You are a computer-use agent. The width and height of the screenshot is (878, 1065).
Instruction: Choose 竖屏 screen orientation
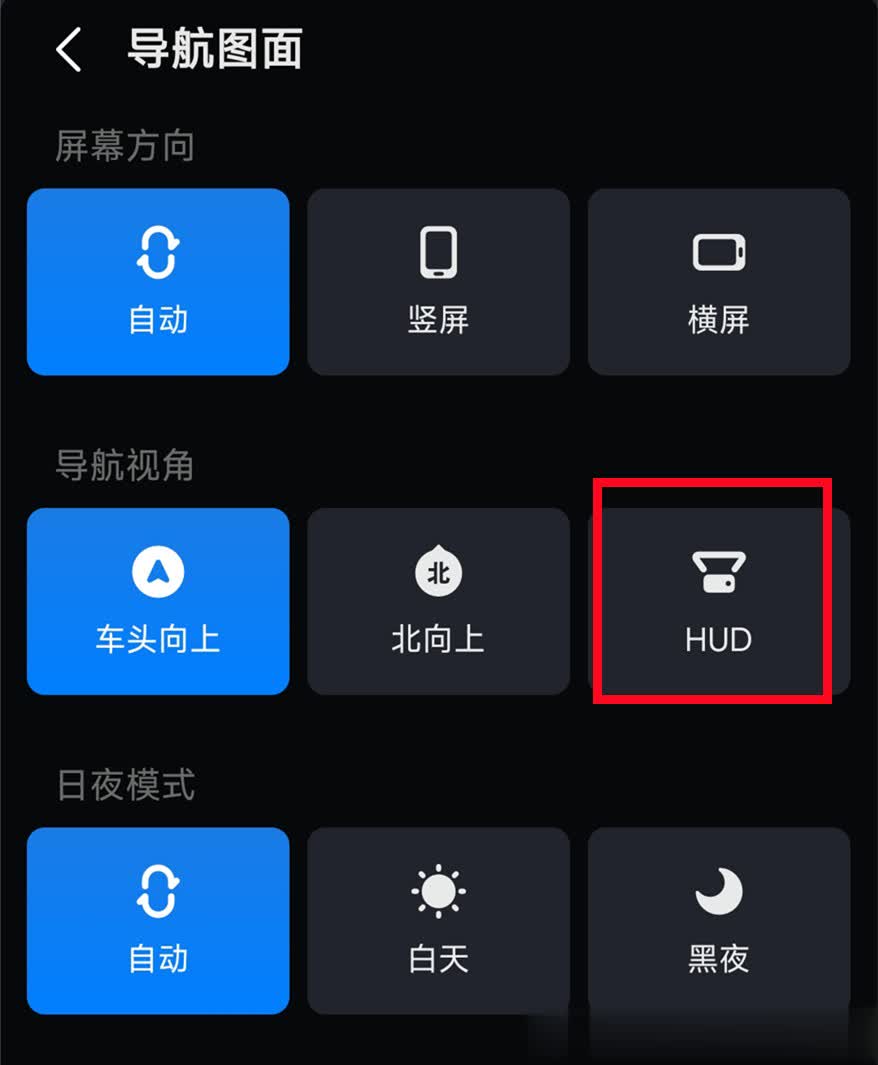438,282
